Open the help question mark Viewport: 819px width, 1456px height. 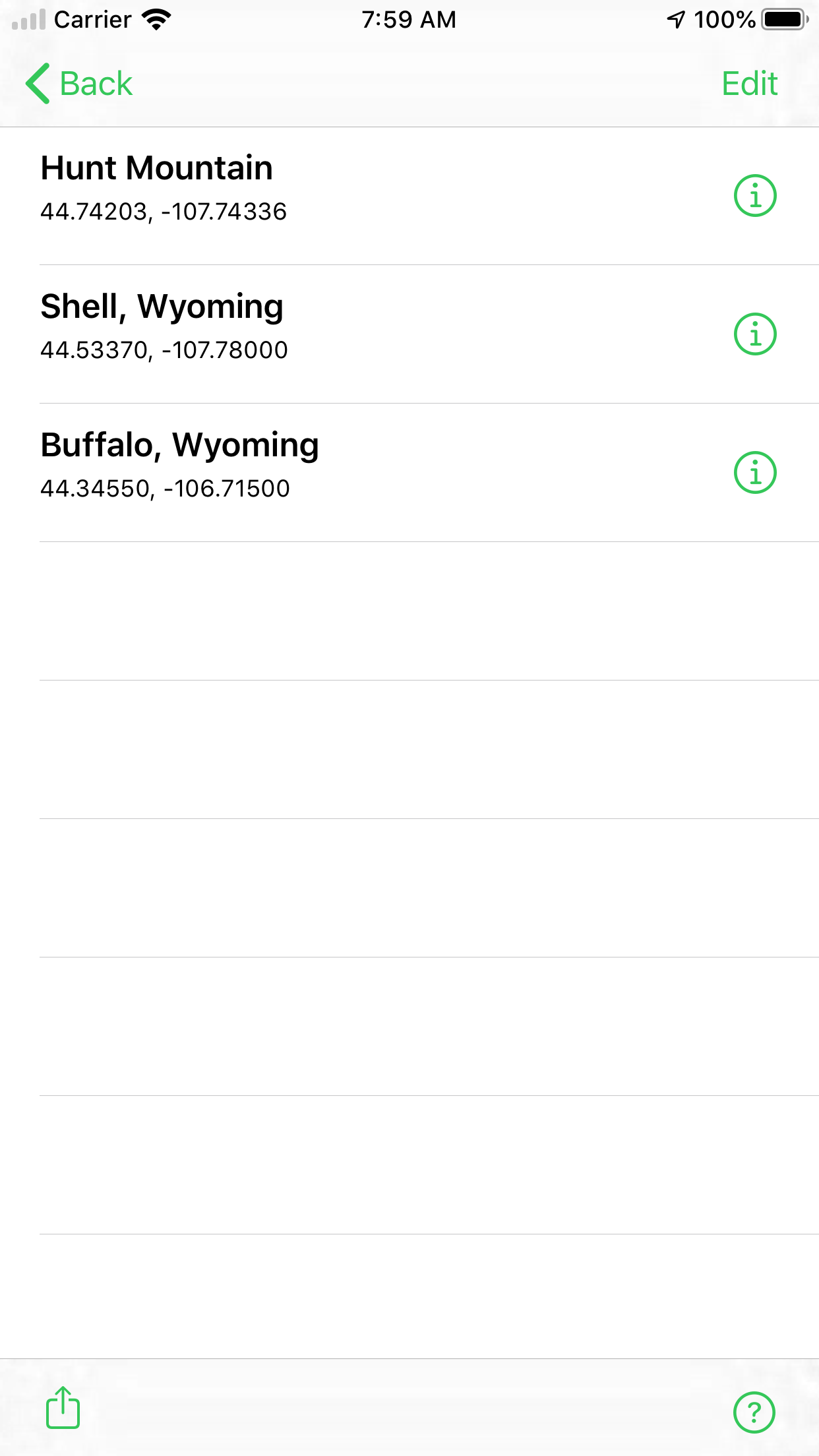pos(754,1412)
